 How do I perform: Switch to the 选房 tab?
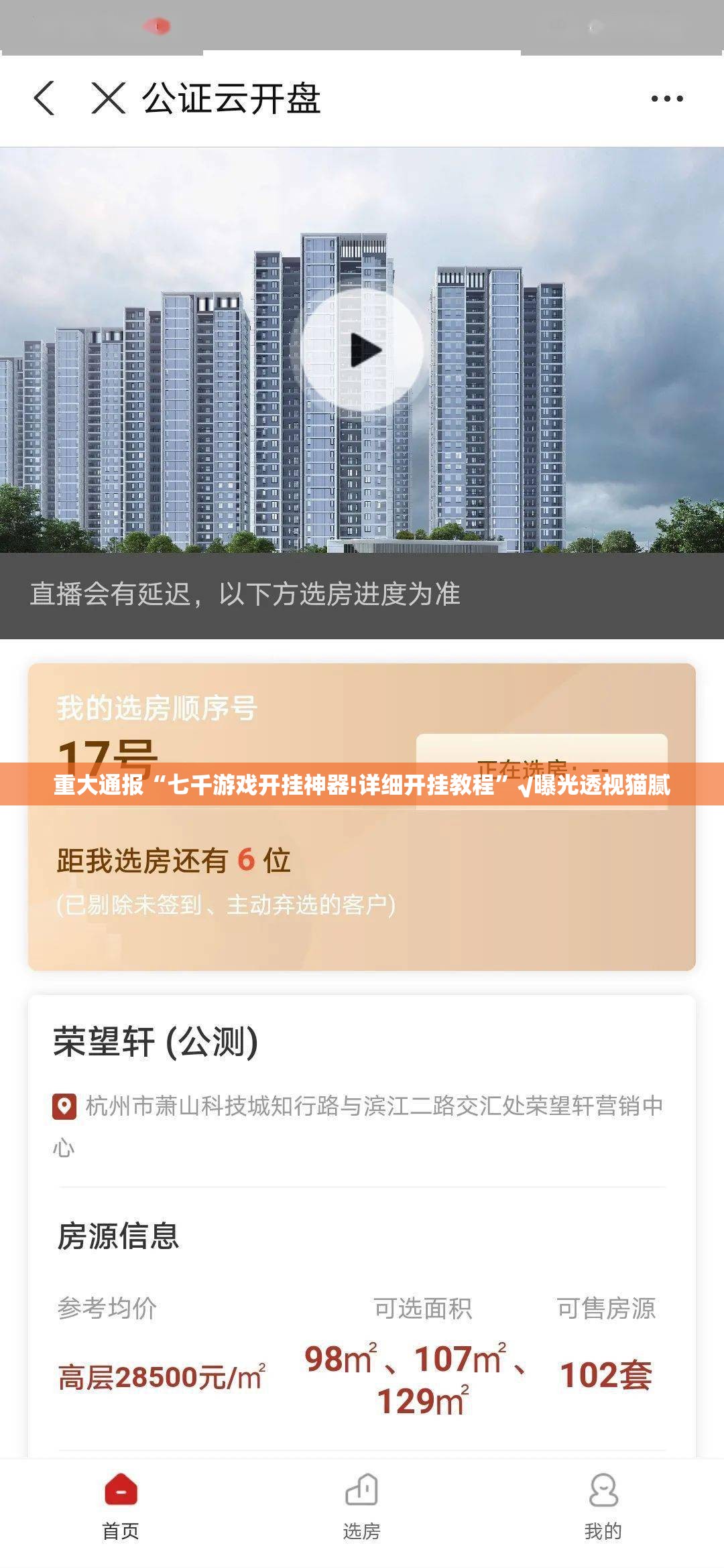(361, 1505)
